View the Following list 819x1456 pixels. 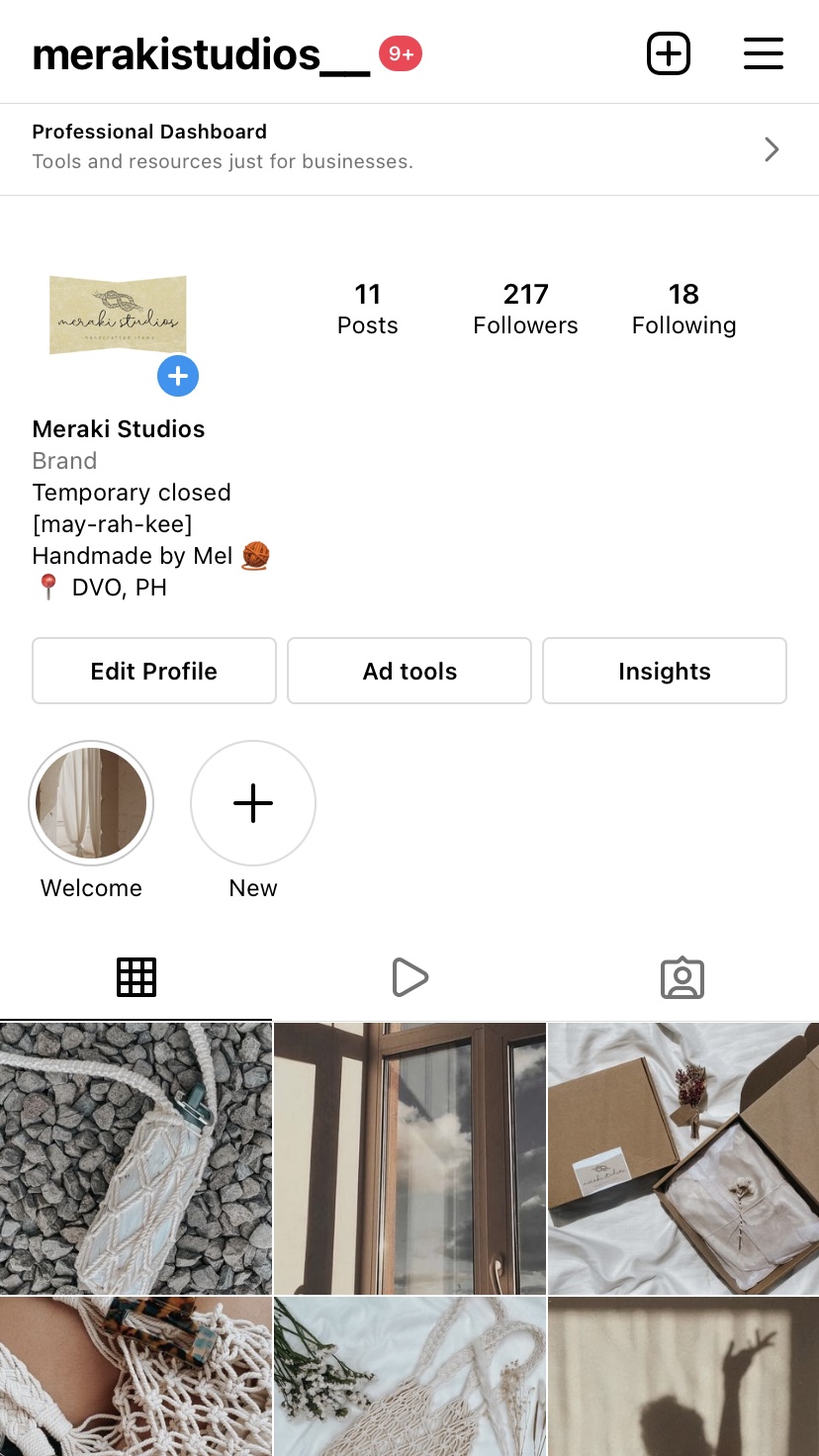point(683,308)
